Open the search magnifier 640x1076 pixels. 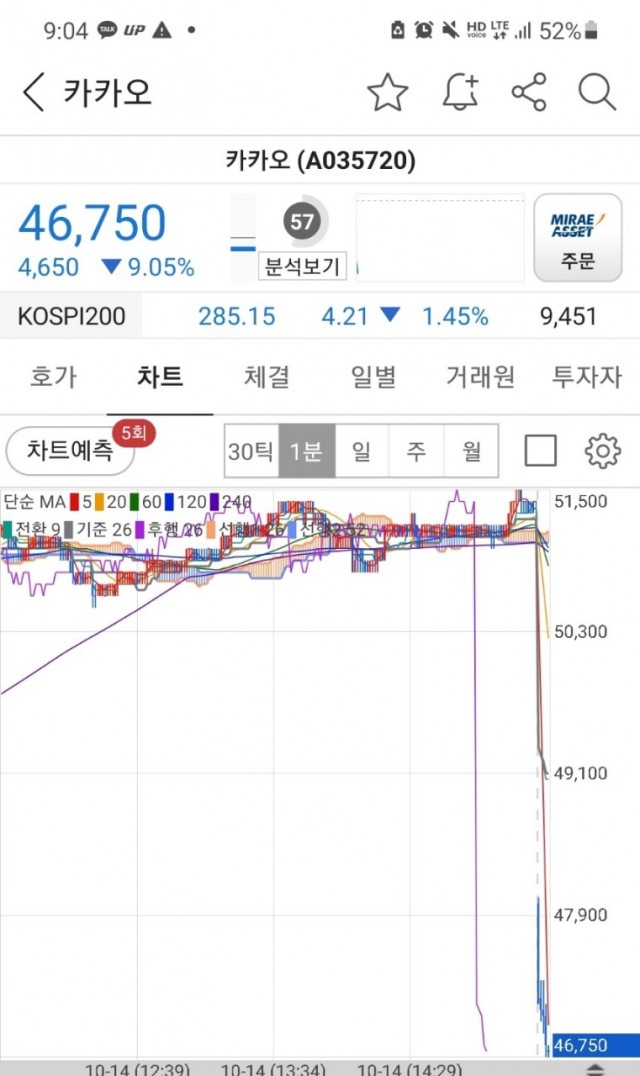click(x=597, y=92)
